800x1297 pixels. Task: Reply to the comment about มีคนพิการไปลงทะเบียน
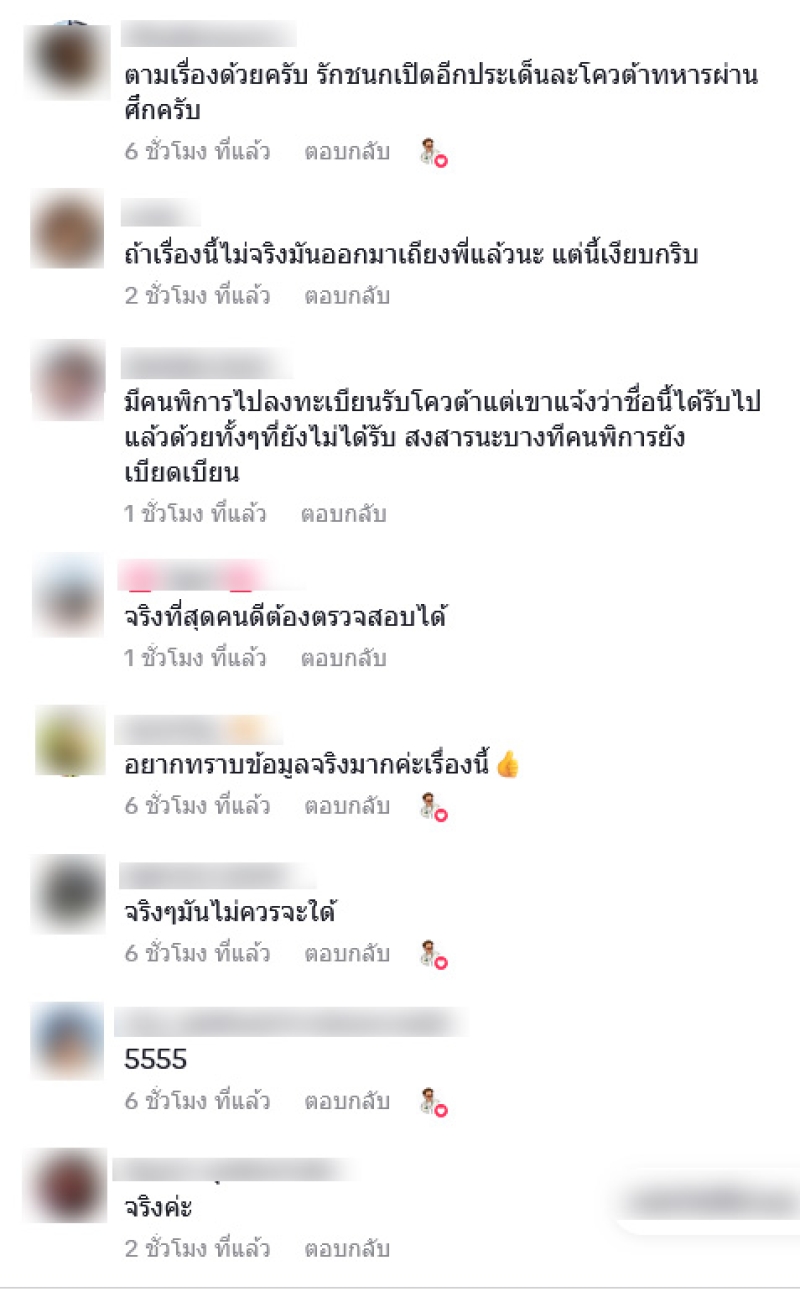[343, 514]
